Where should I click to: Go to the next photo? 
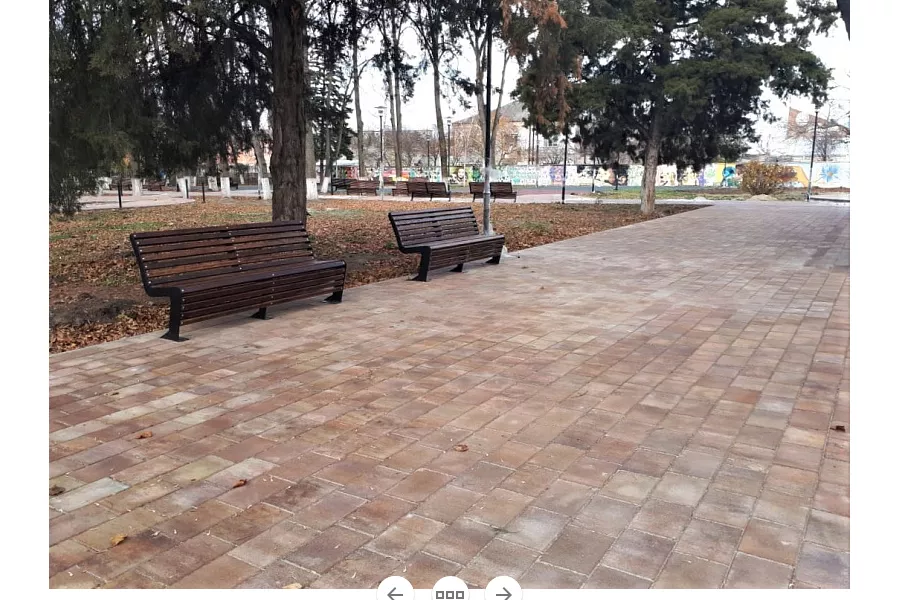click(x=503, y=593)
